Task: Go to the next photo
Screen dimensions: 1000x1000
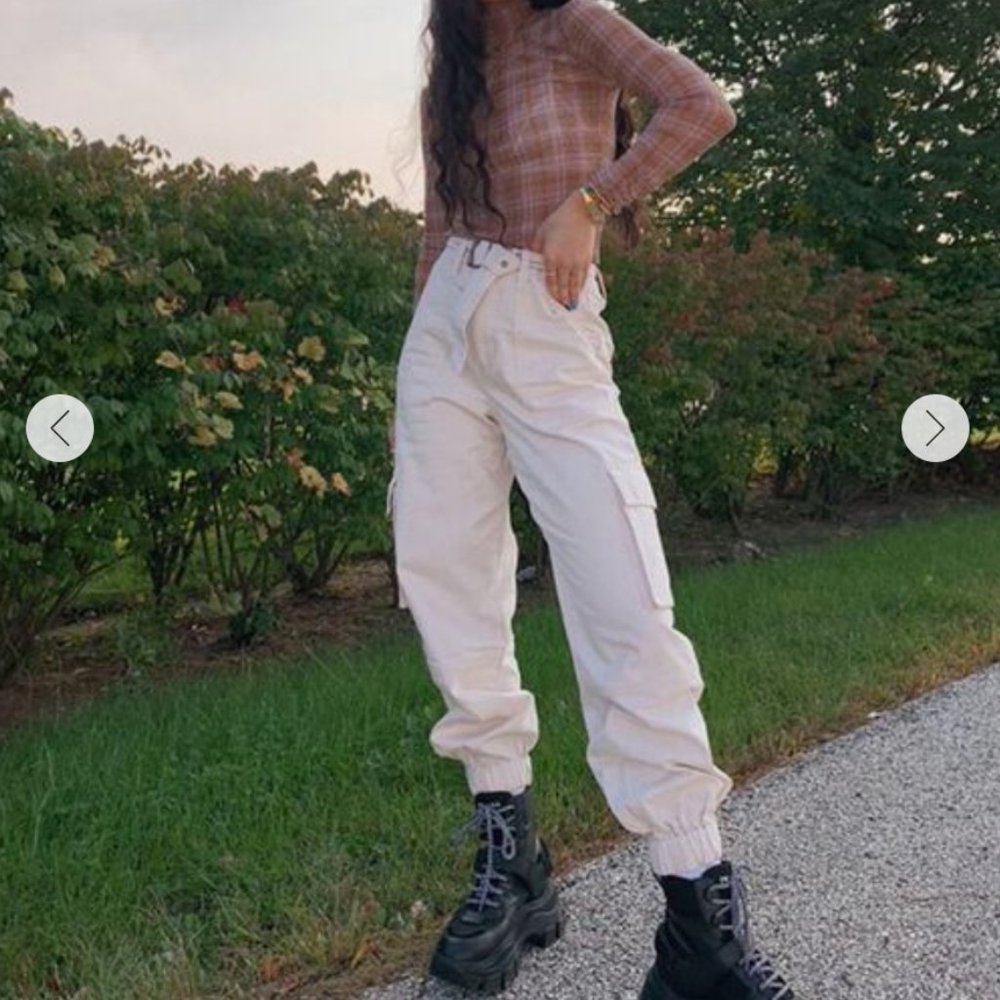Action: (x=935, y=428)
